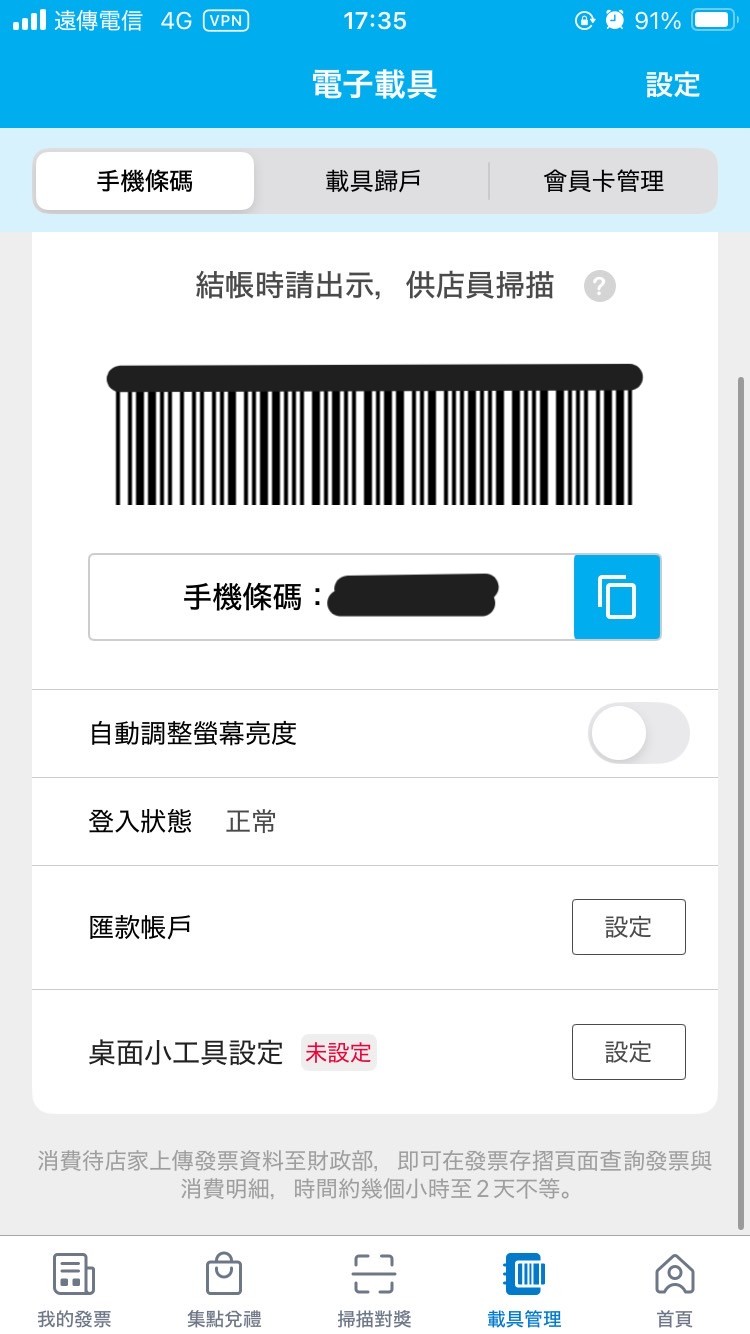Viewport: 750px width, 1334px height.
Task: Go to 首頁 home tab
Action: click(674, 1288)
